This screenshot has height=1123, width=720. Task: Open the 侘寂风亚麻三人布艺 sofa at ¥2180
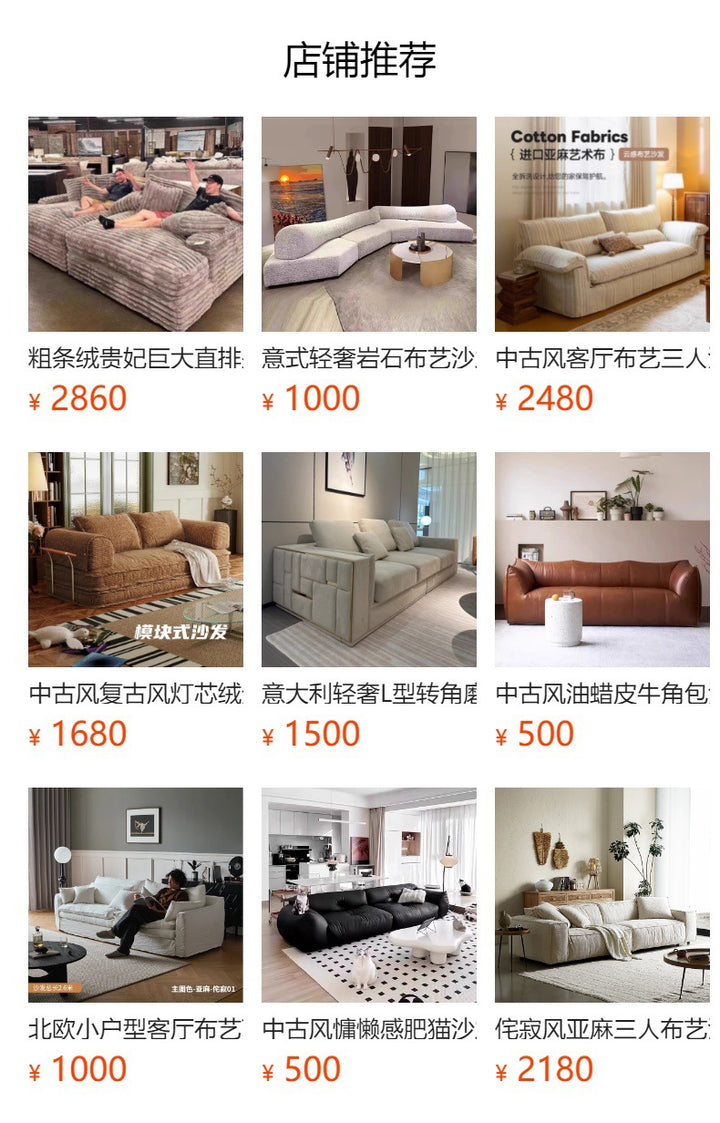click(602, 895)
